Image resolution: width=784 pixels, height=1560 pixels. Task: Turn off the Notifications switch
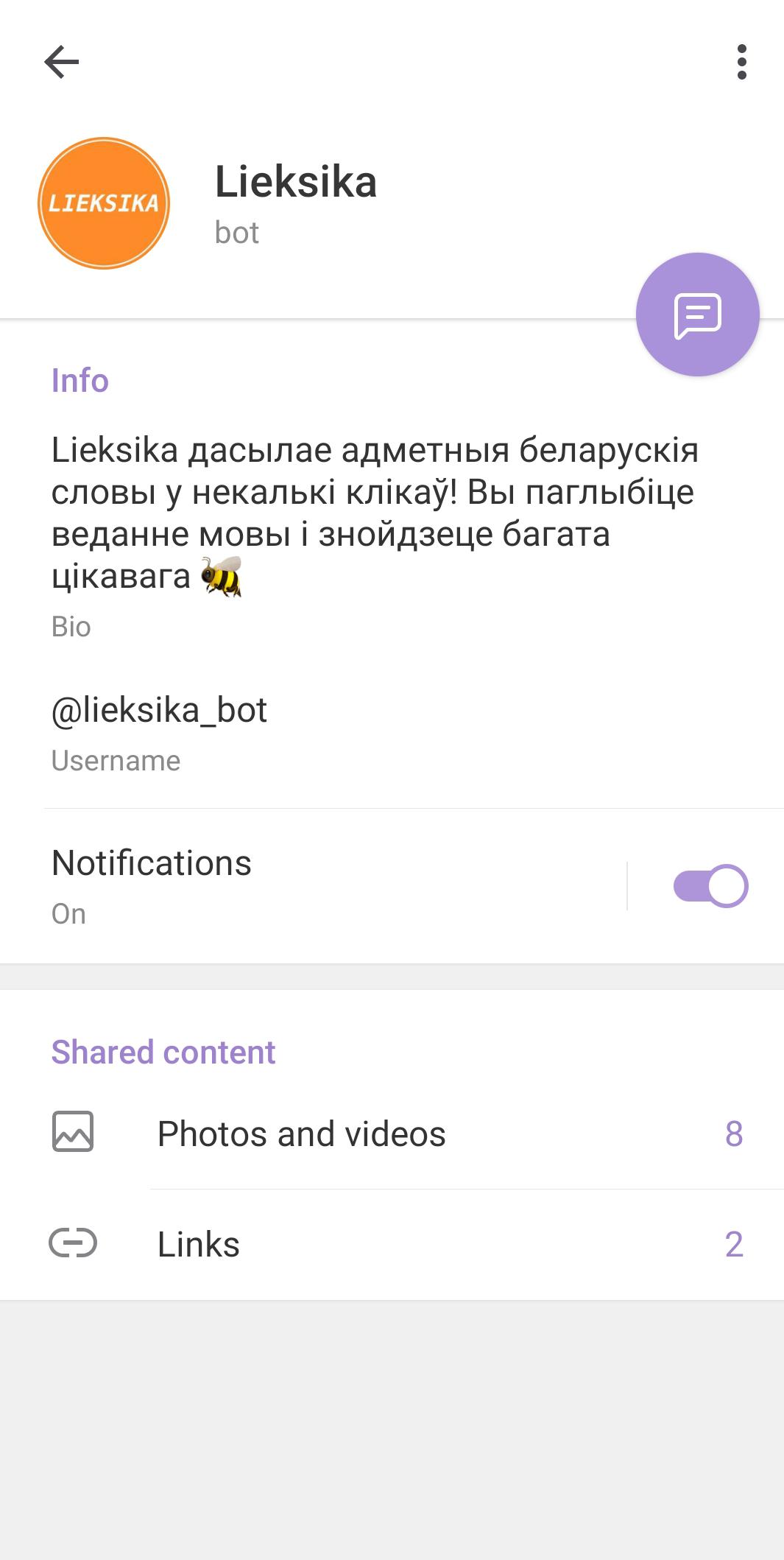tap(710, 886)
